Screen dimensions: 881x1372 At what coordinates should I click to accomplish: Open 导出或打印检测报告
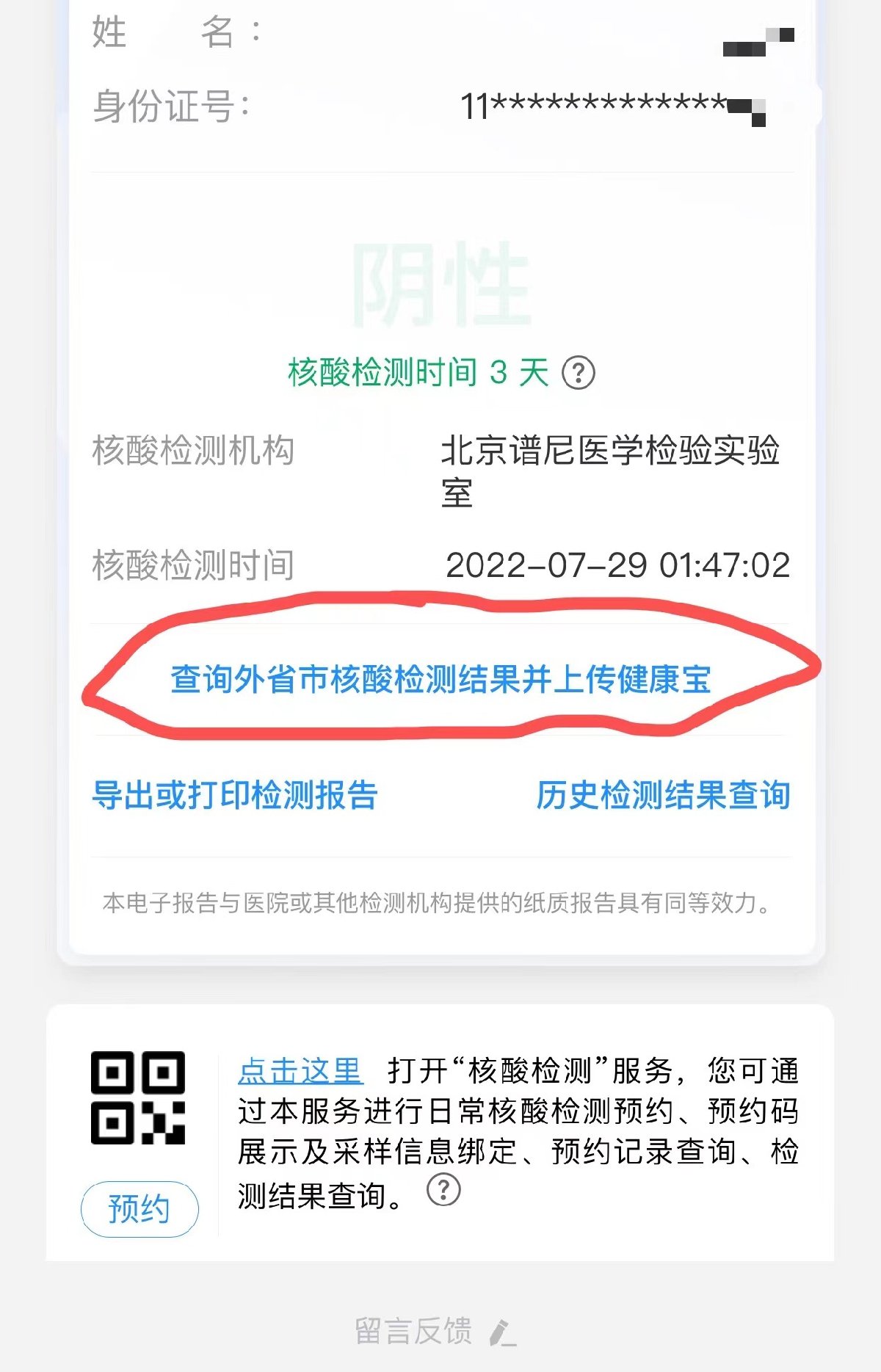235,795
